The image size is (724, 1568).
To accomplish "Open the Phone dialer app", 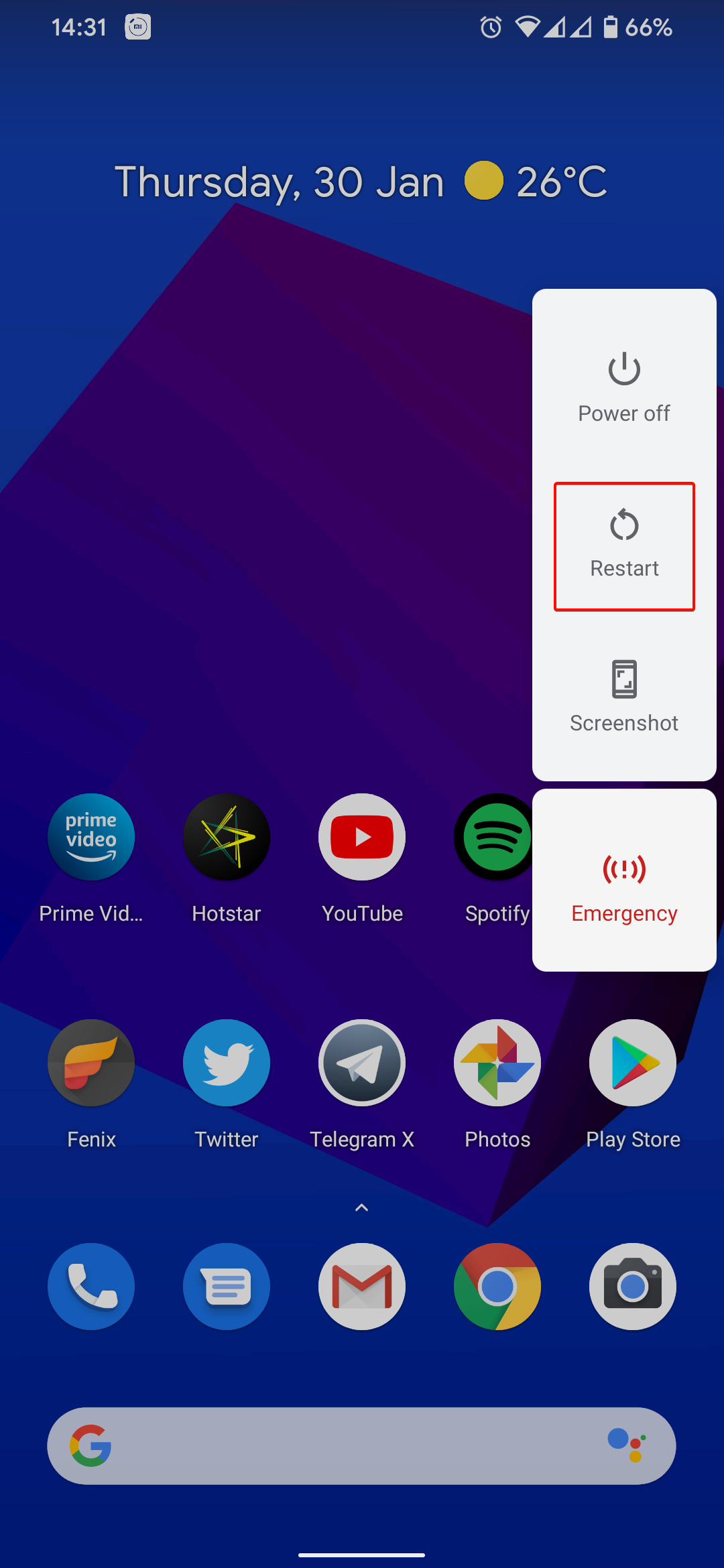I will (91, 1287).
